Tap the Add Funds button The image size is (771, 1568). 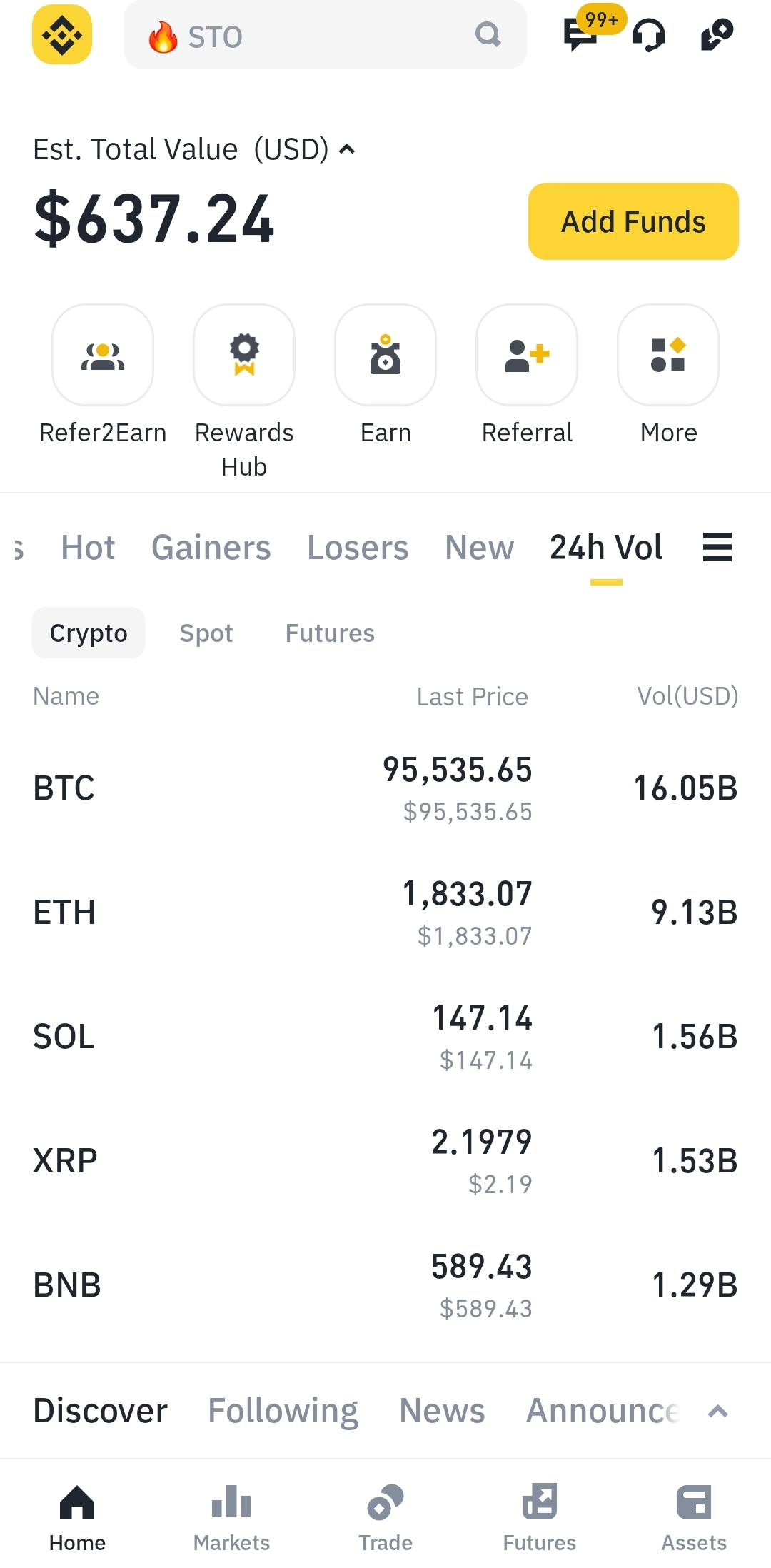[x=633, y=221]
